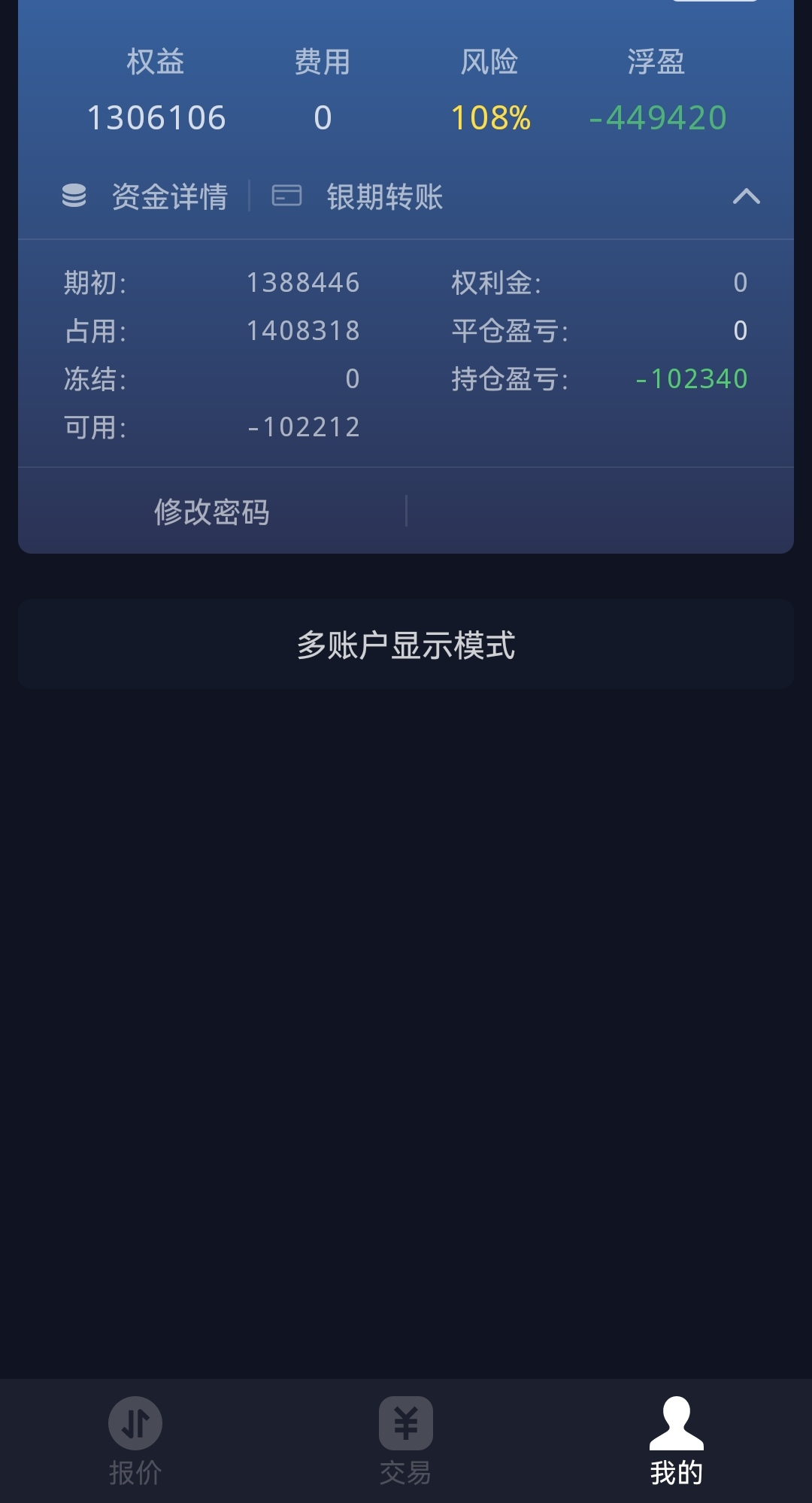
Task: Collapse the fund details panel
Action: coord(746,197)
